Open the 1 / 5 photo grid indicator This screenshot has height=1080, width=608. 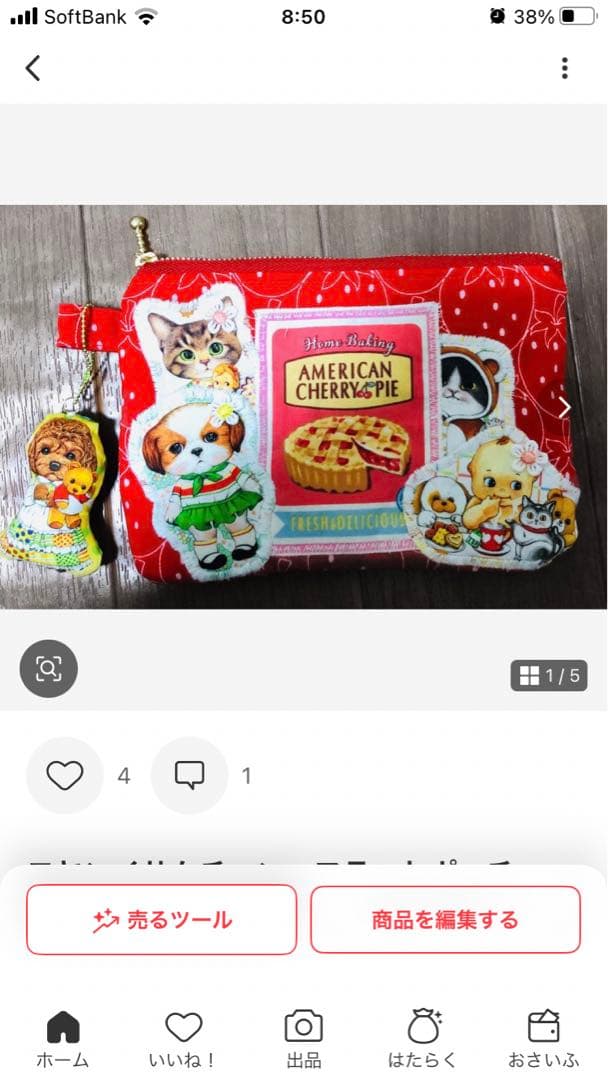pos(549,676)
